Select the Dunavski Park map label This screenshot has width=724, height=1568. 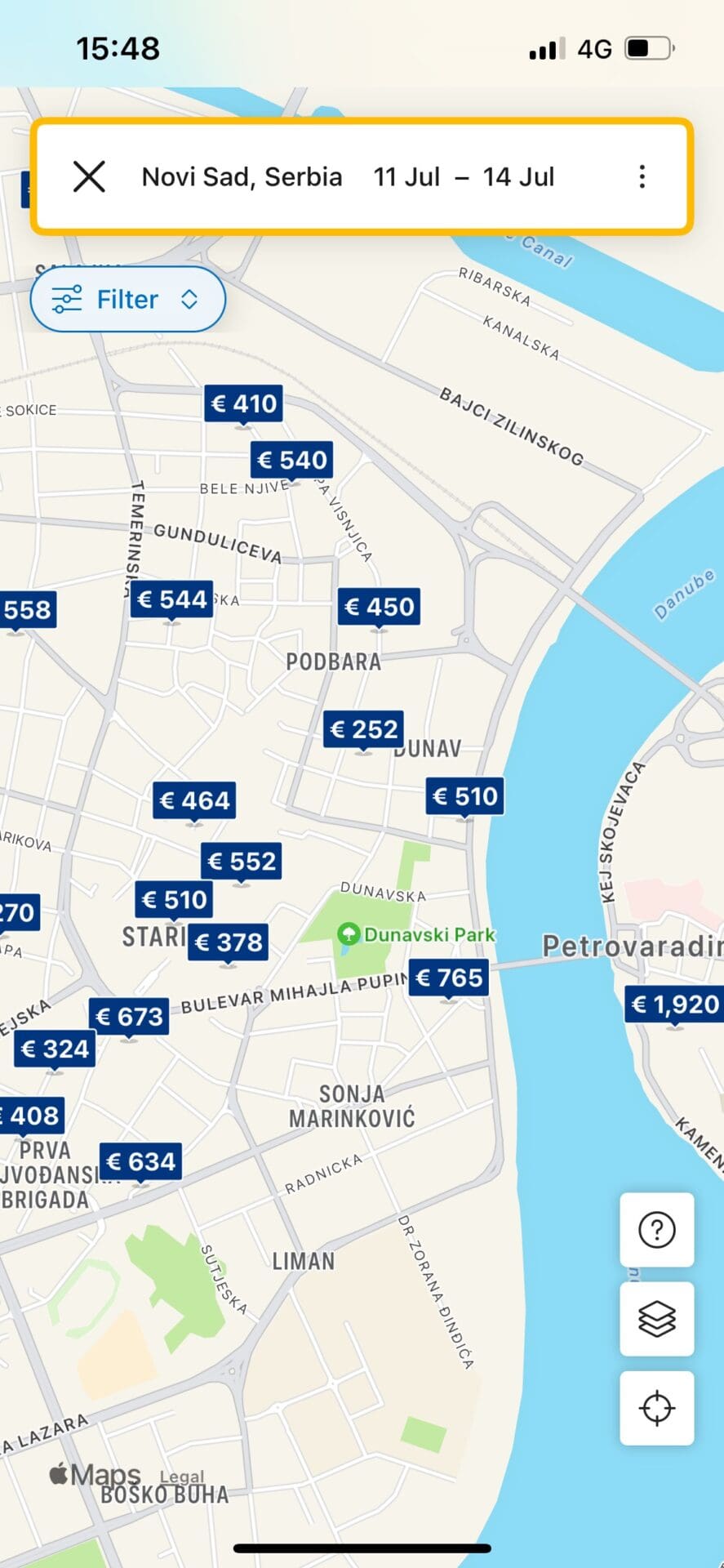click(430, 934)
